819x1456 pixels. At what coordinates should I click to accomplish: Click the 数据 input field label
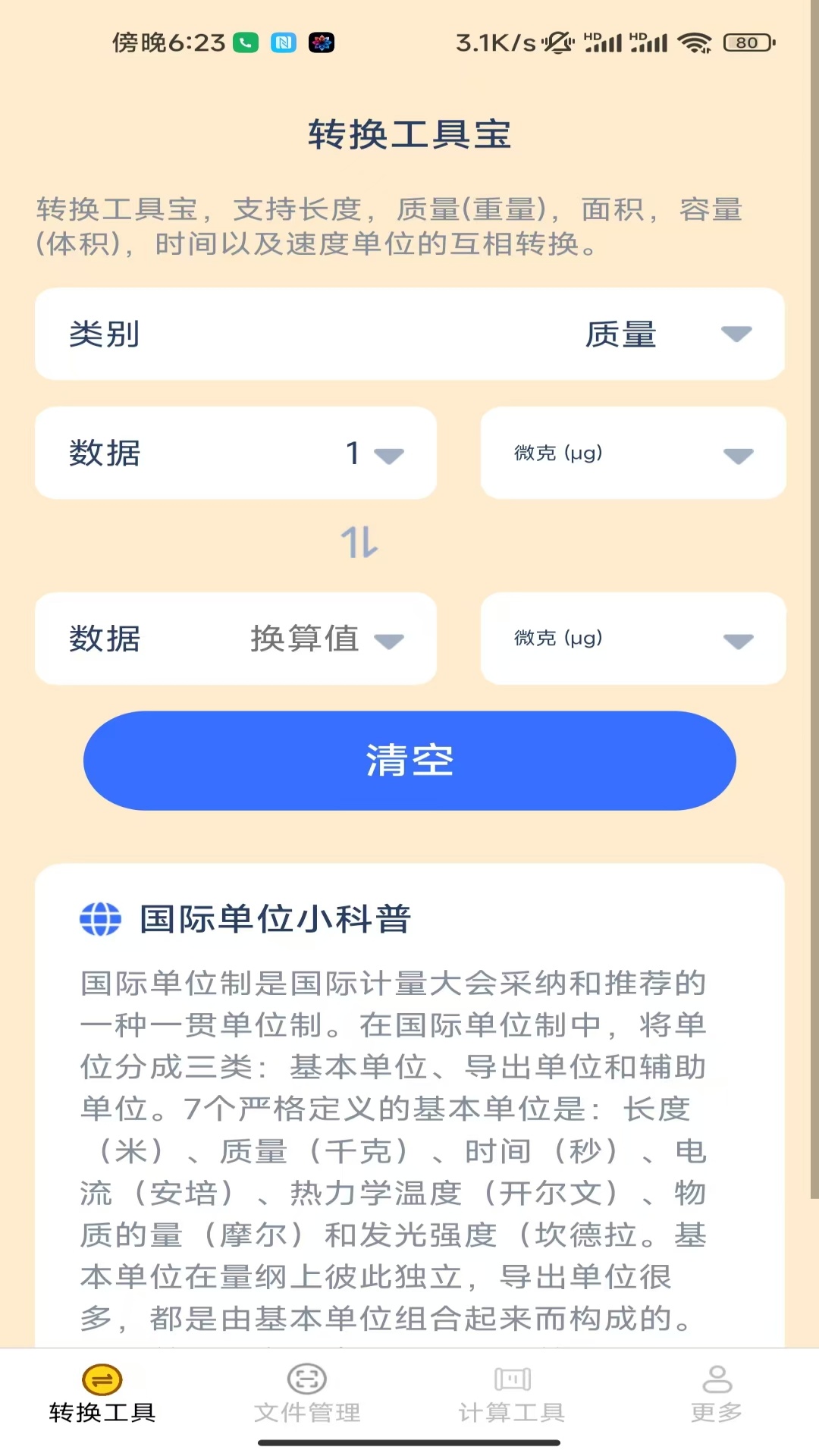point(105,453)
